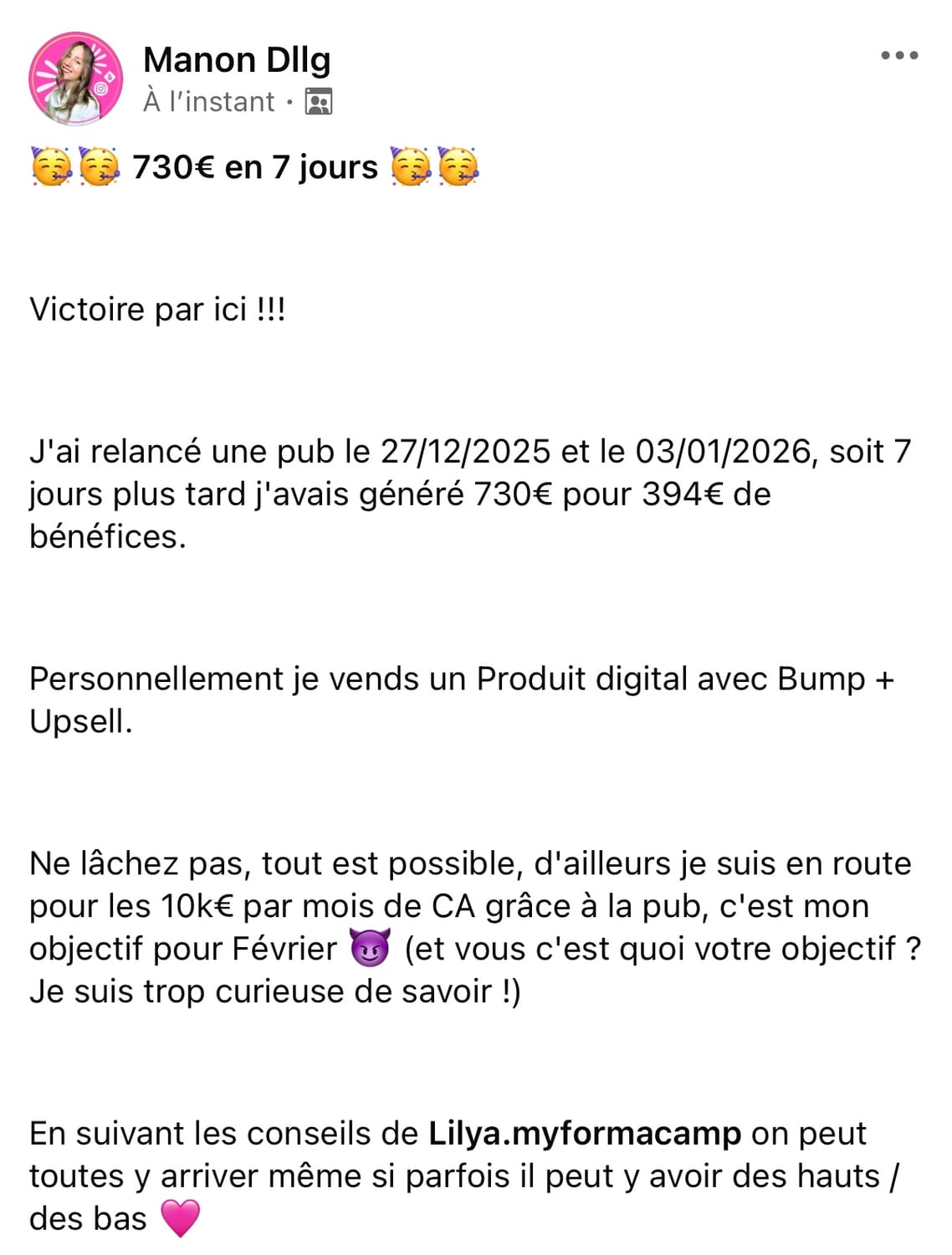Screen dimensions: 952x1255
Task: Open the post's three-dot options menu
Action: (x=899, y=56)
